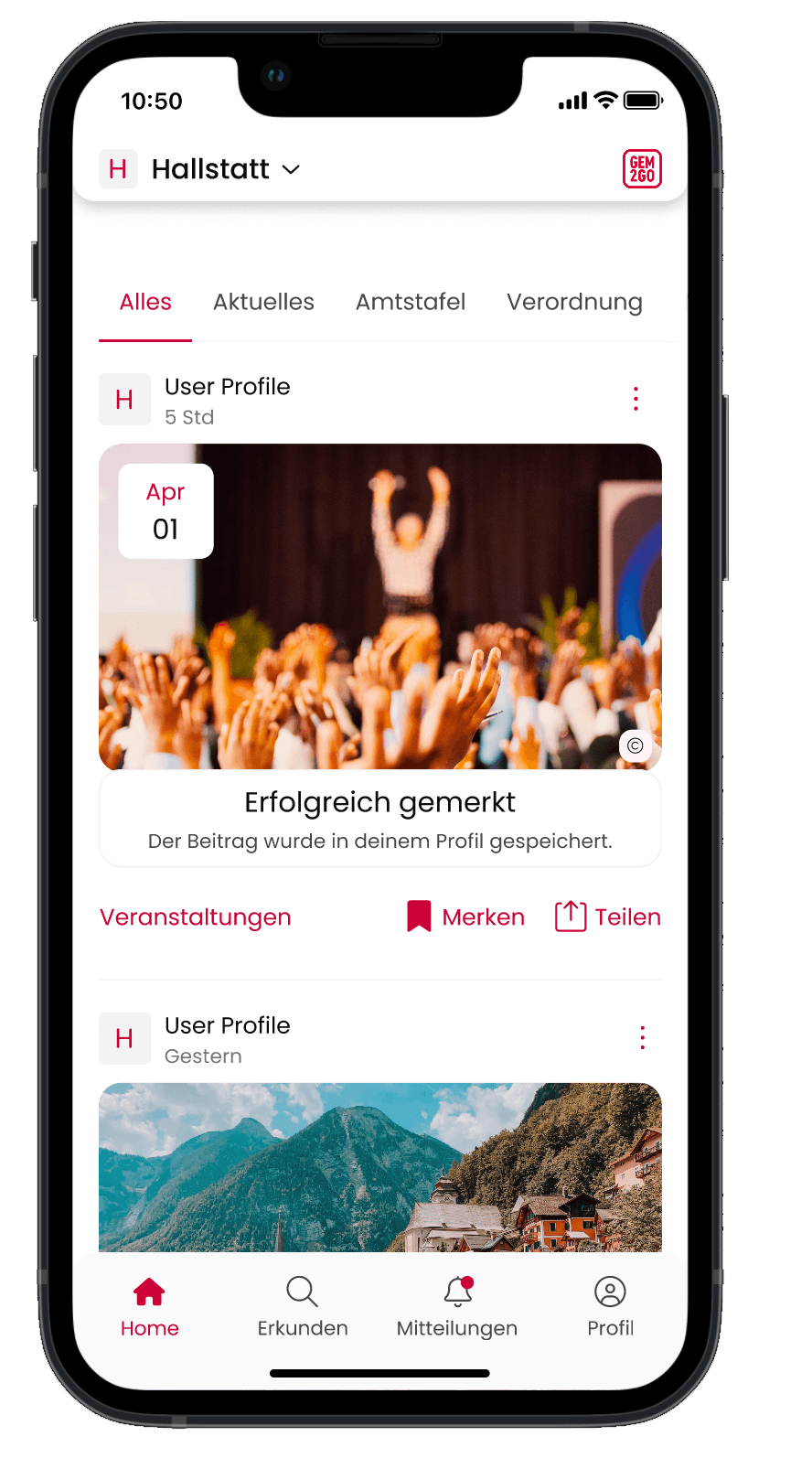812x1458 pixels.
Task: Go to the Home tab
Action: click(x=149, y=1308)
